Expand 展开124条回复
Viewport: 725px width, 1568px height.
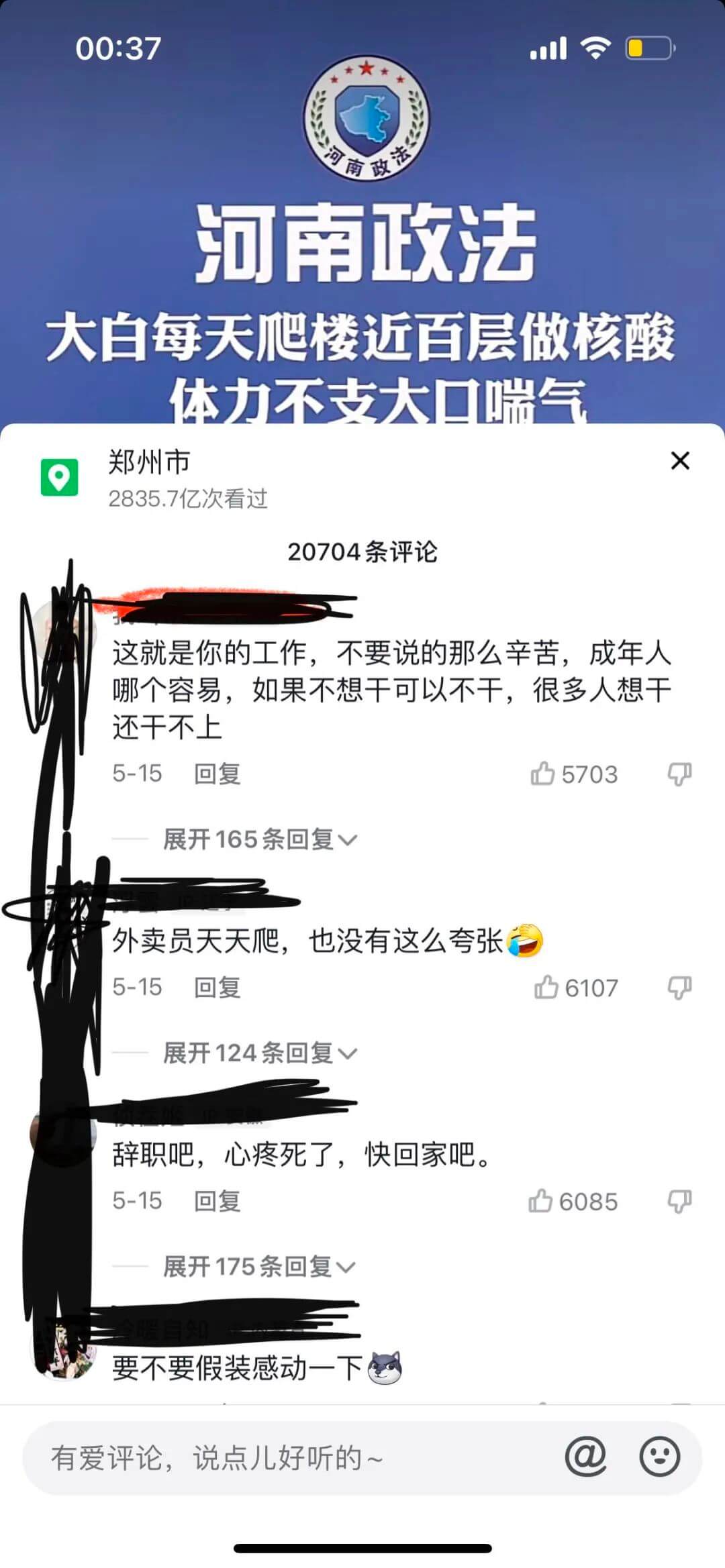pos(260,1053)
